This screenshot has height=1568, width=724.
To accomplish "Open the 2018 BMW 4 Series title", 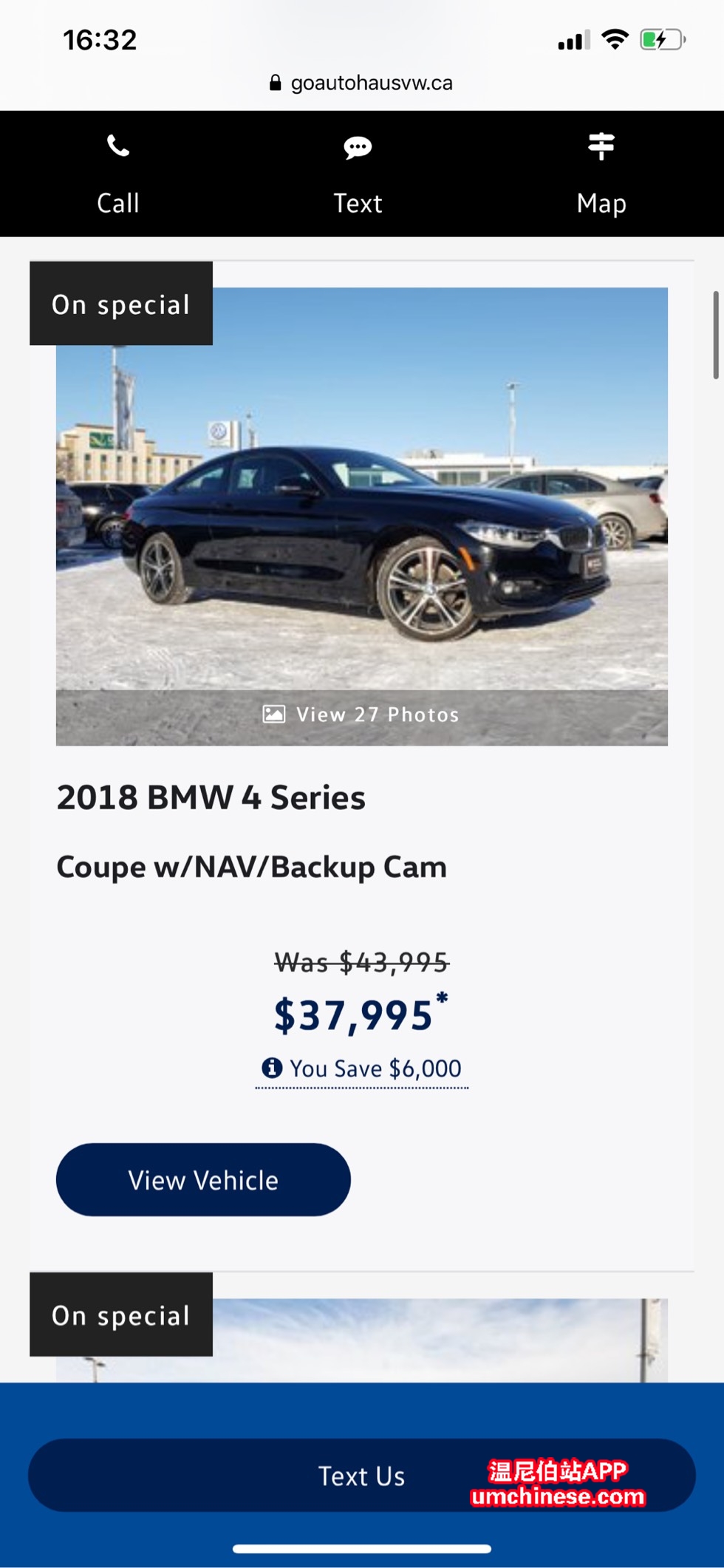I will click(211, 798).
